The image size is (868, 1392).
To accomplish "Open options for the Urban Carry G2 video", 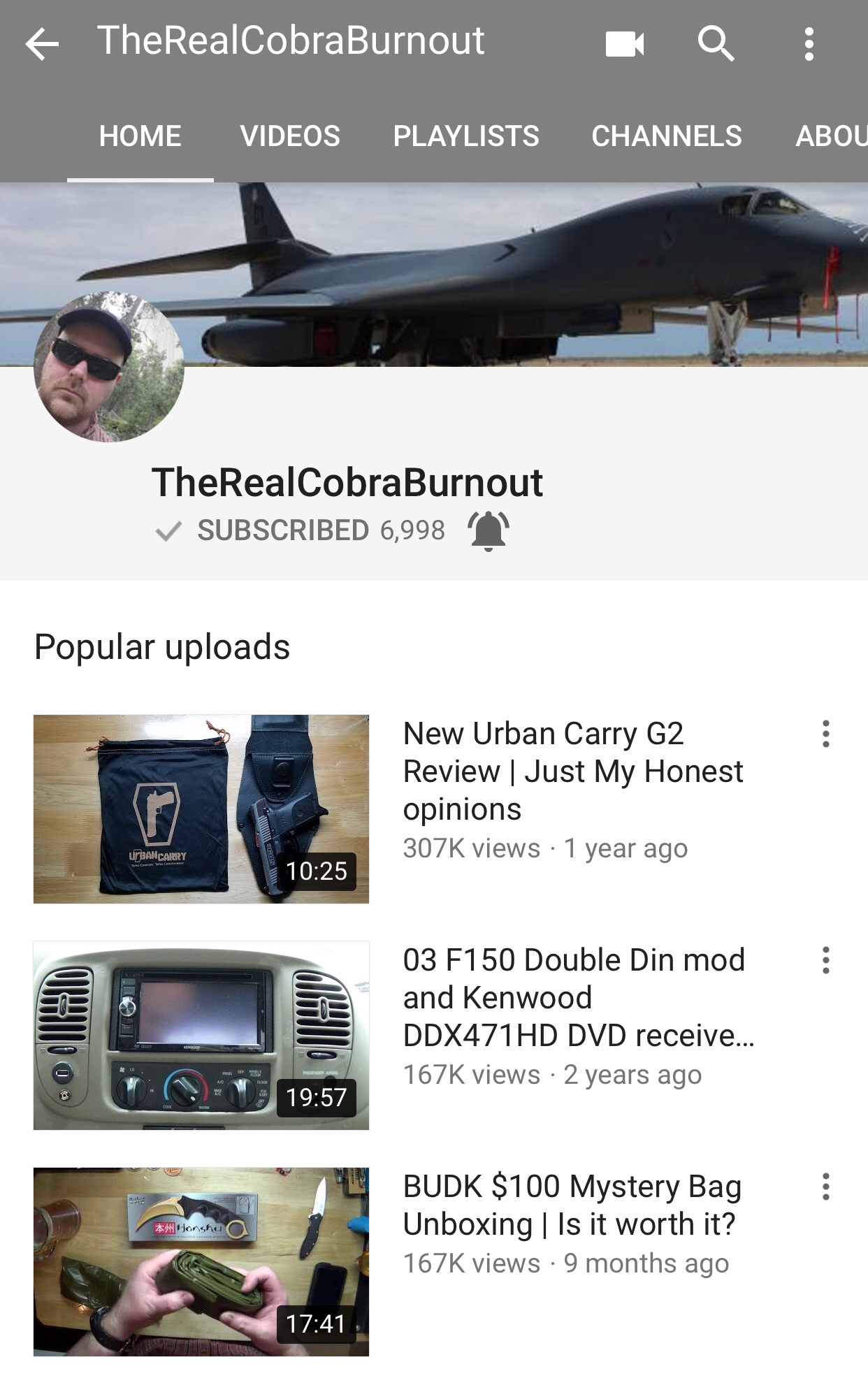I will click(x=825, y=734).
